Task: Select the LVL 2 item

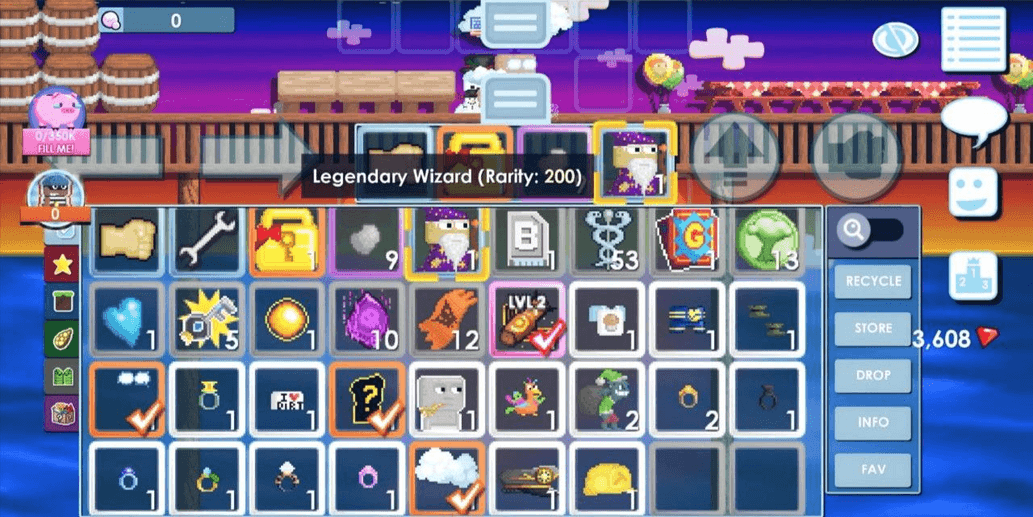Action: tap(526, 320)
